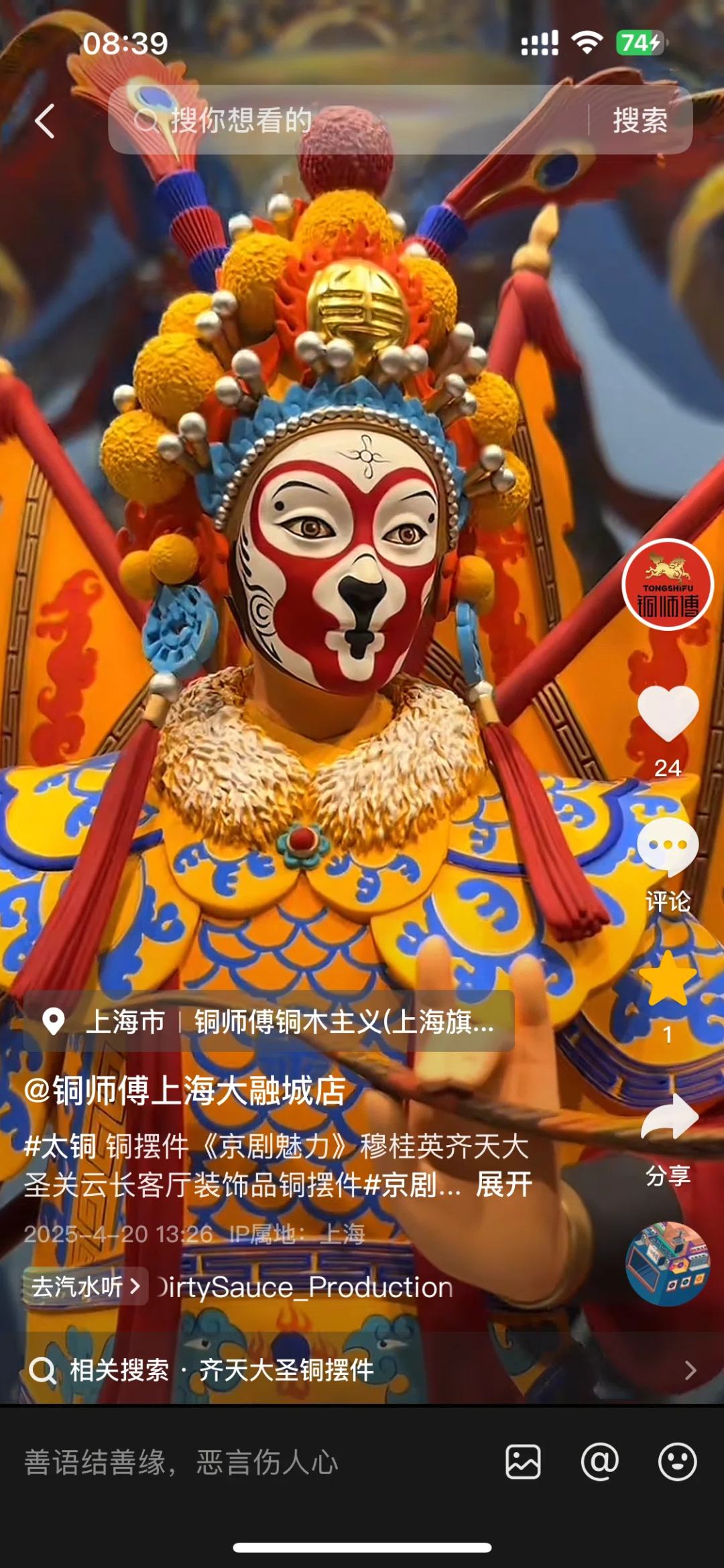Tap the search field 搜你想看的
The height and width of the screenshot is (1568, 724).
[349, 121]
